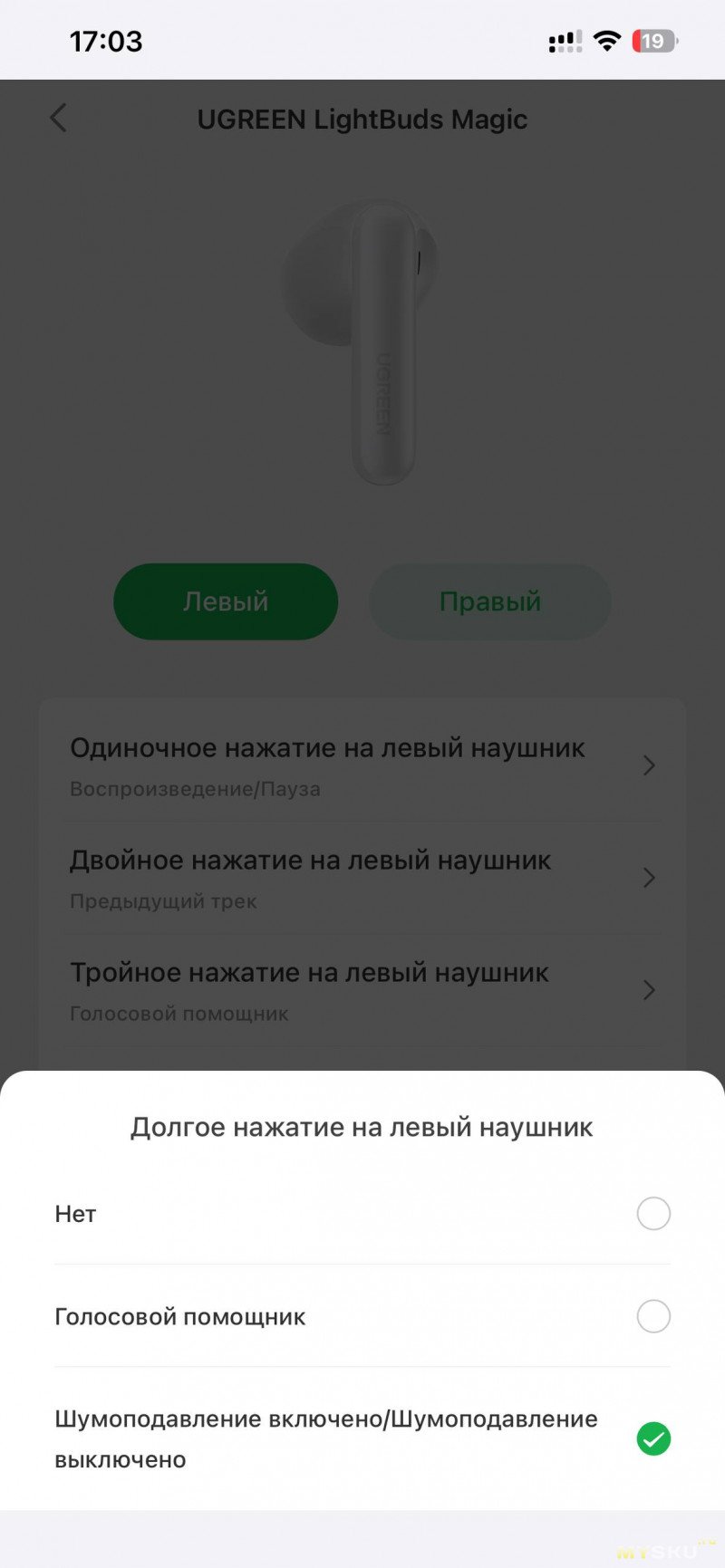Open "Двойное нажатие на левый наушник" setting
725x1568 pixels.
click(362, 878)
